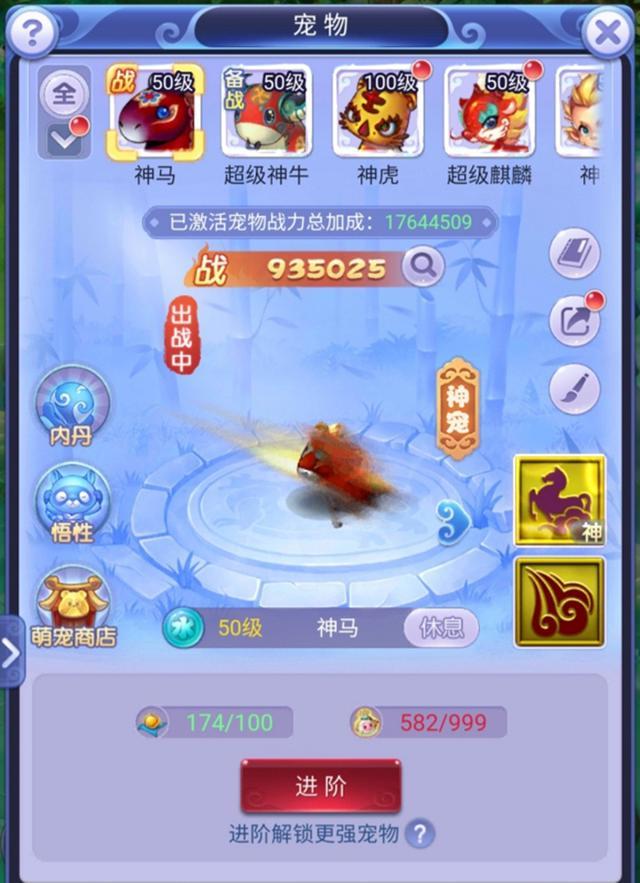The height and width of the screenshot is (883, 640).
Task: Select the 超级神牛 pet avatar
Action: point(265,112)
